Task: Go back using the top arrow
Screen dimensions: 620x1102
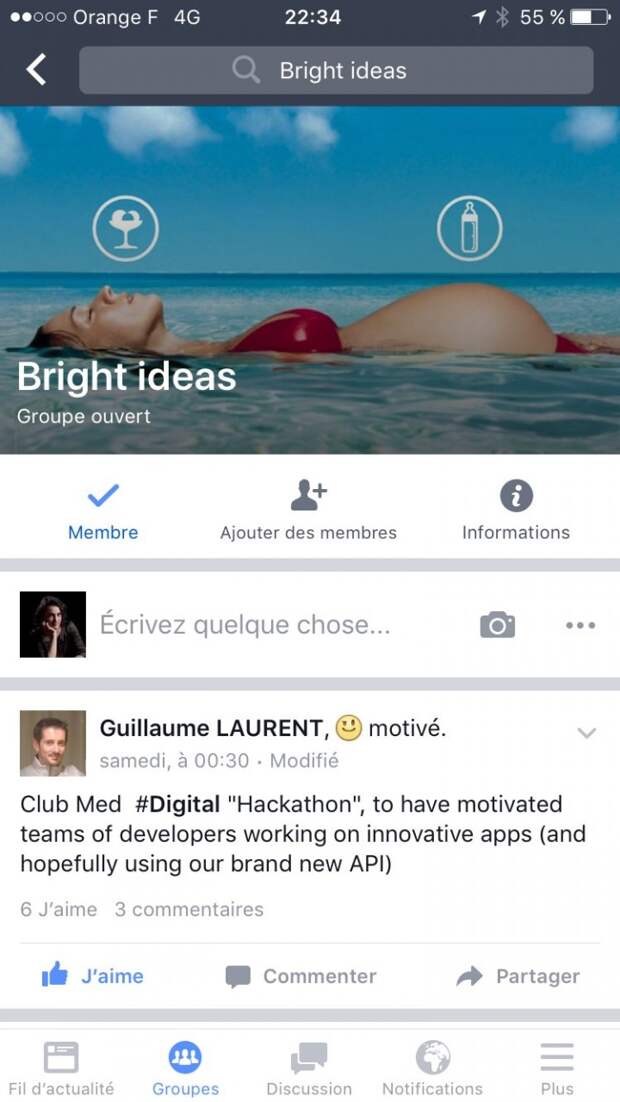Action: [x=36, y=70]
